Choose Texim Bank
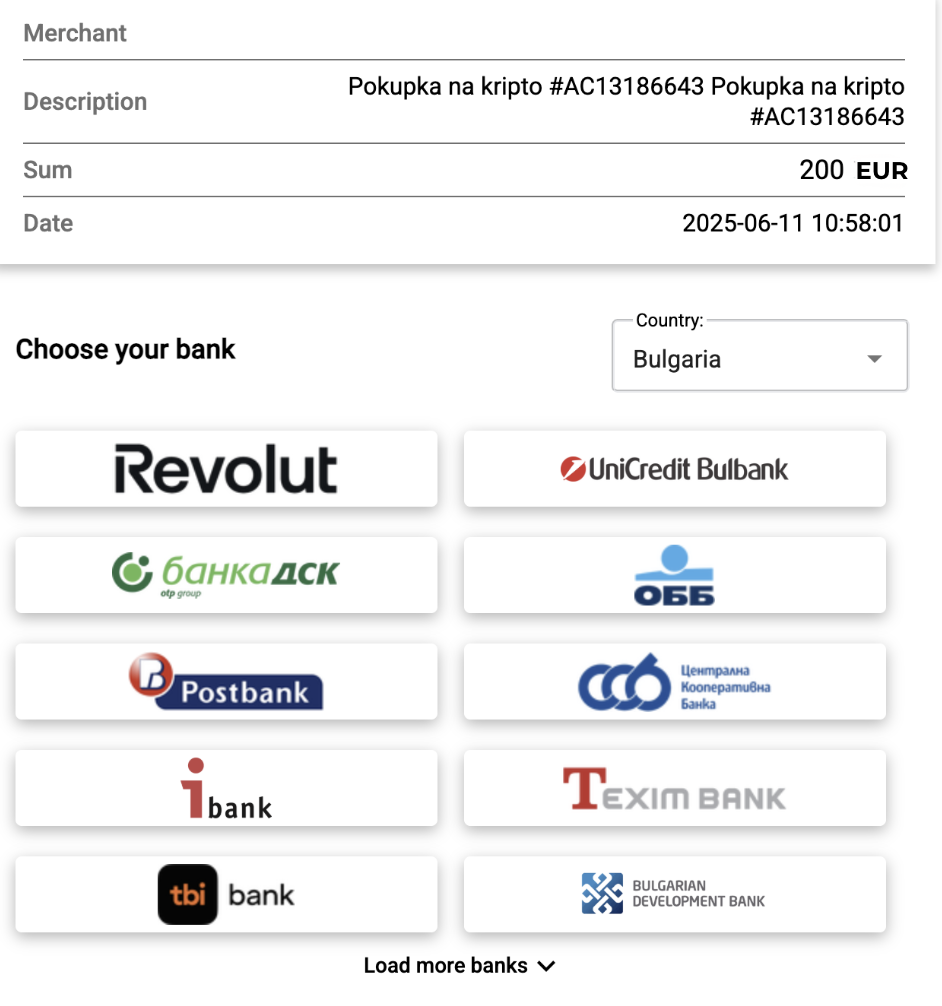Image resolution: width=942 pixels, height=1006 pixels. click(x=674, y=788)
